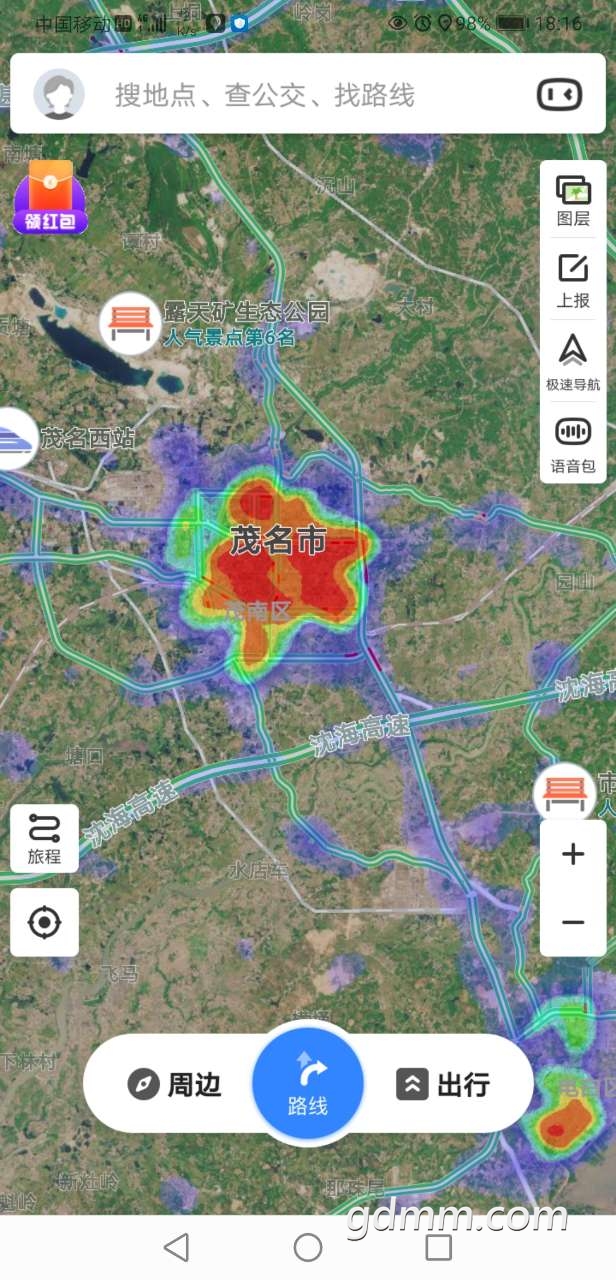Open the voice assistant icon in search bar

pyautogui.click(x=559, y=95)
